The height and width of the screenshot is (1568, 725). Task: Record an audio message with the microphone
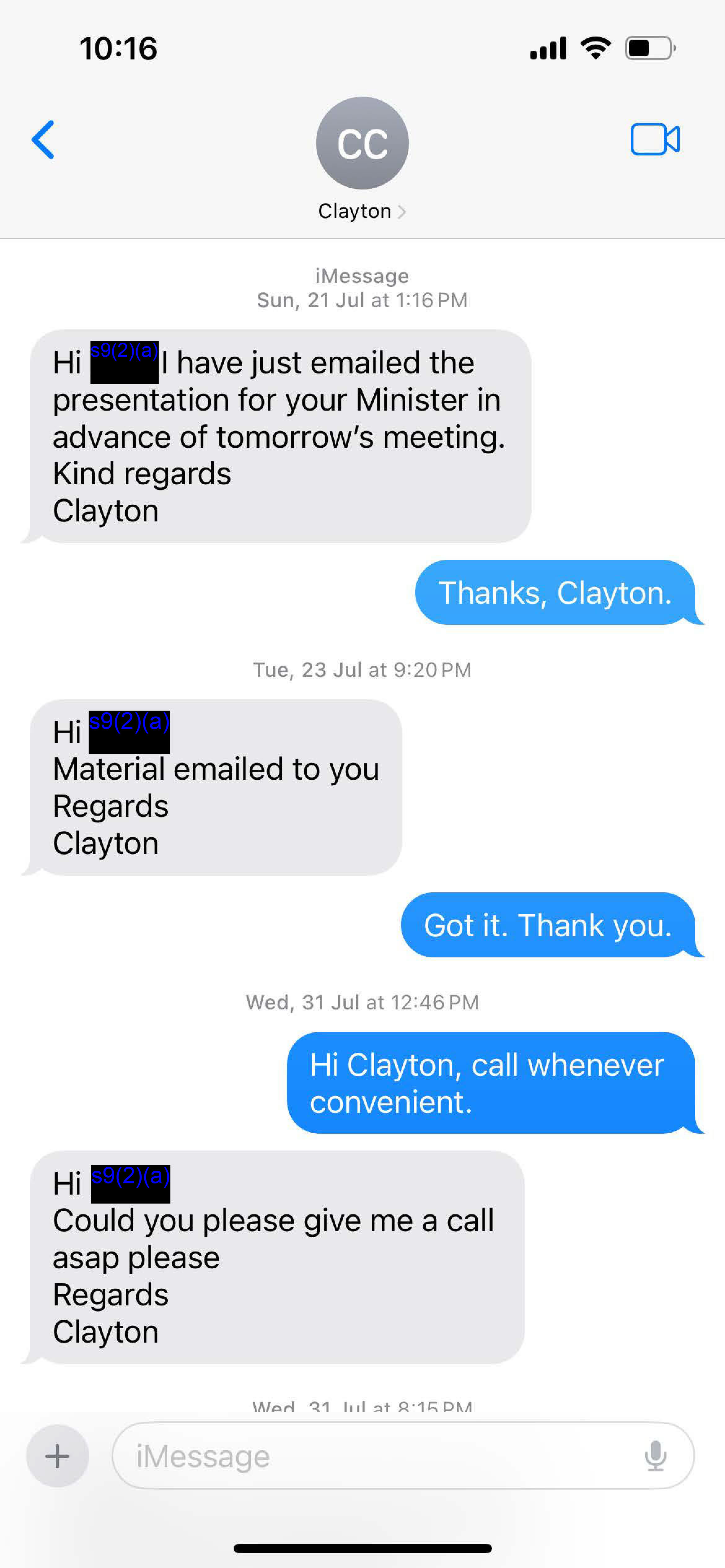[x=655, y=1455]
